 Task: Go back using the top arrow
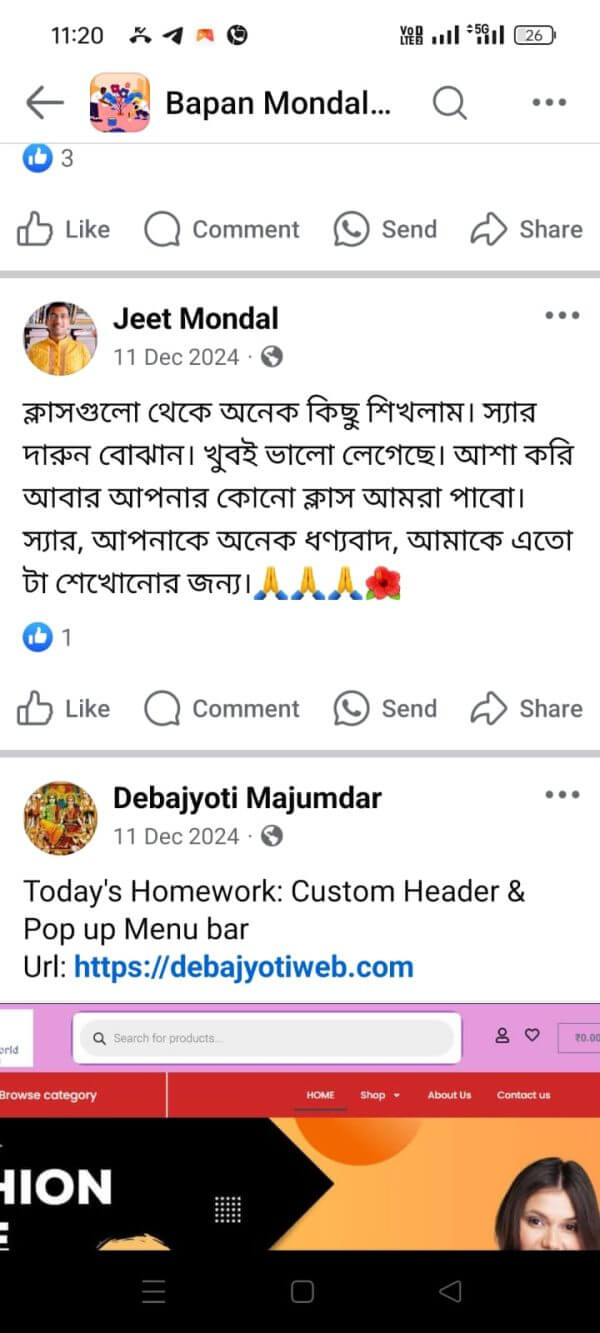[44, 102]
